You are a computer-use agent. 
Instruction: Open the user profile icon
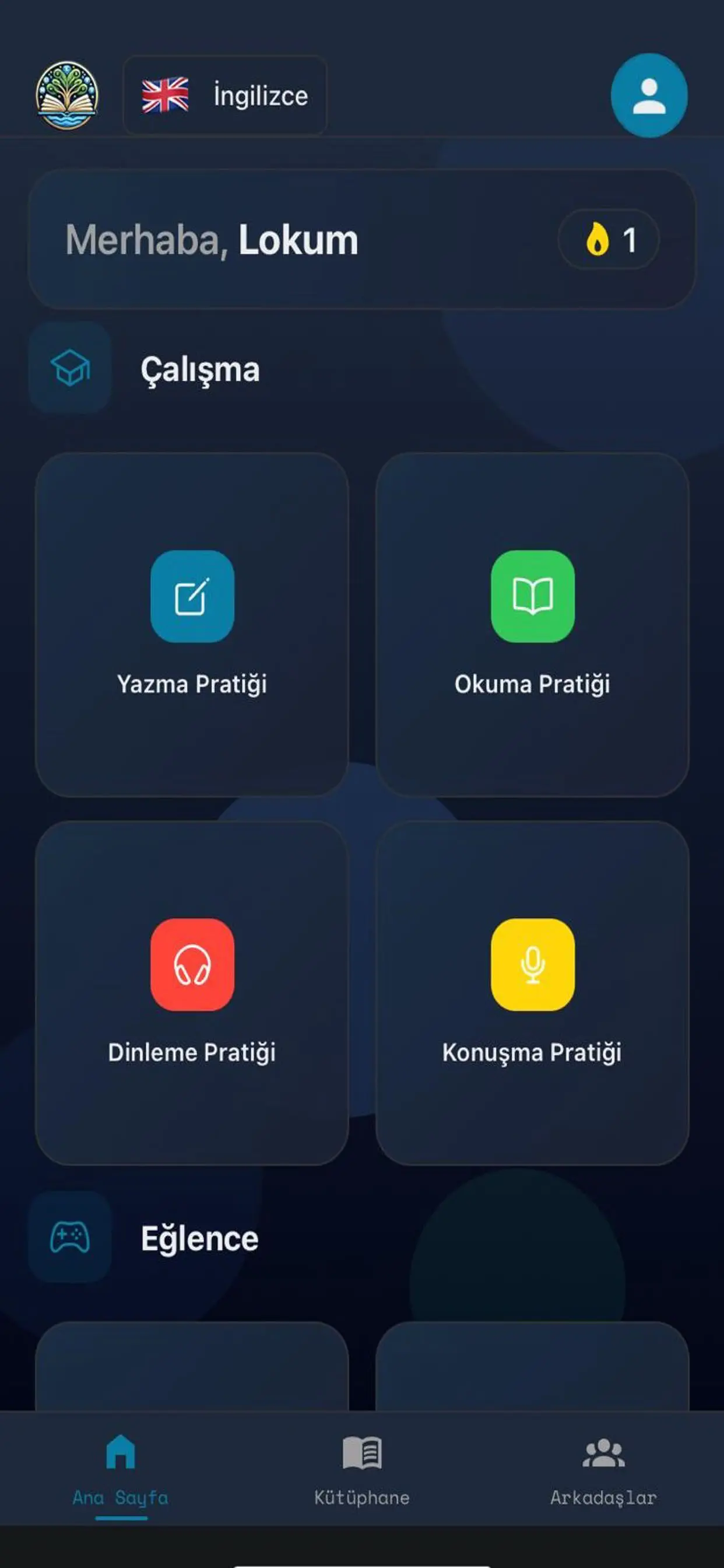pyautogui.click(x=649, y=96)
